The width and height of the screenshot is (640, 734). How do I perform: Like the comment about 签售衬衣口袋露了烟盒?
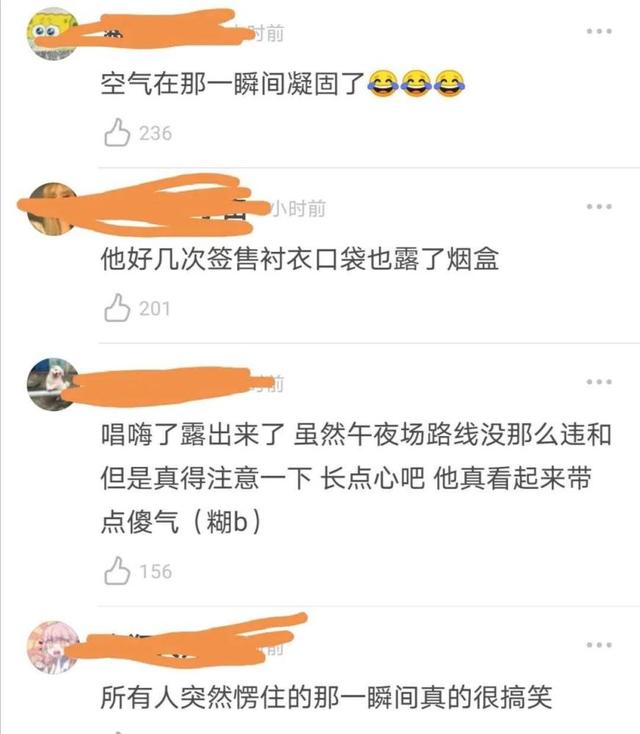point(118,308)
